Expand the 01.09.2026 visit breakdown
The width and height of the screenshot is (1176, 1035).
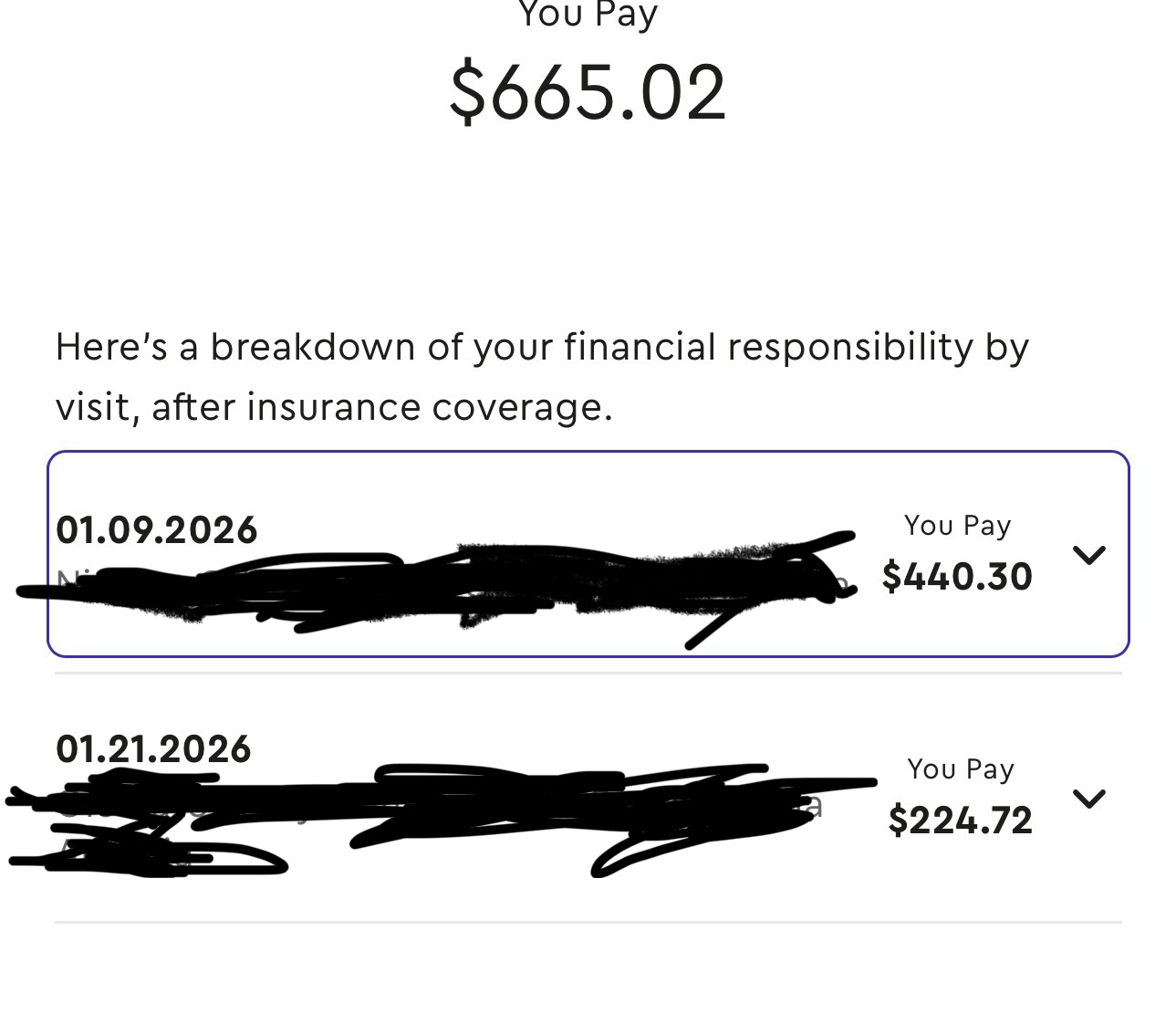point(1088,555)
